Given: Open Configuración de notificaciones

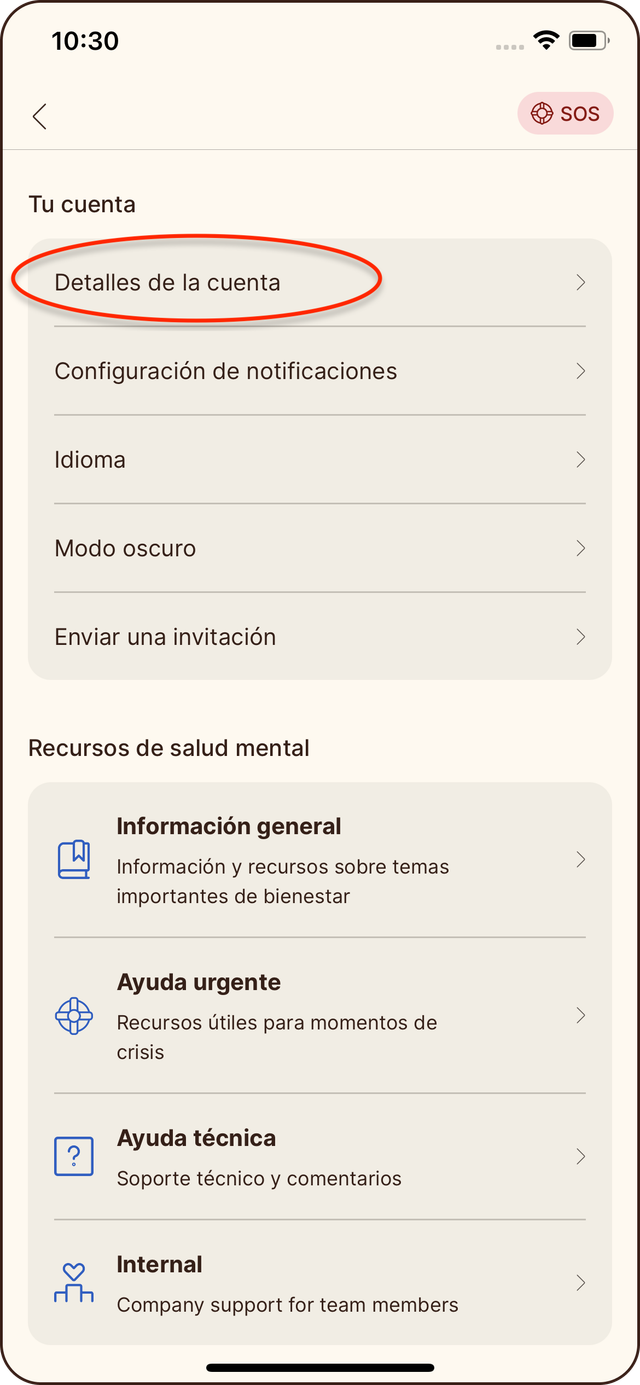Looking at the screenshot, I should [x=320, y=371].
